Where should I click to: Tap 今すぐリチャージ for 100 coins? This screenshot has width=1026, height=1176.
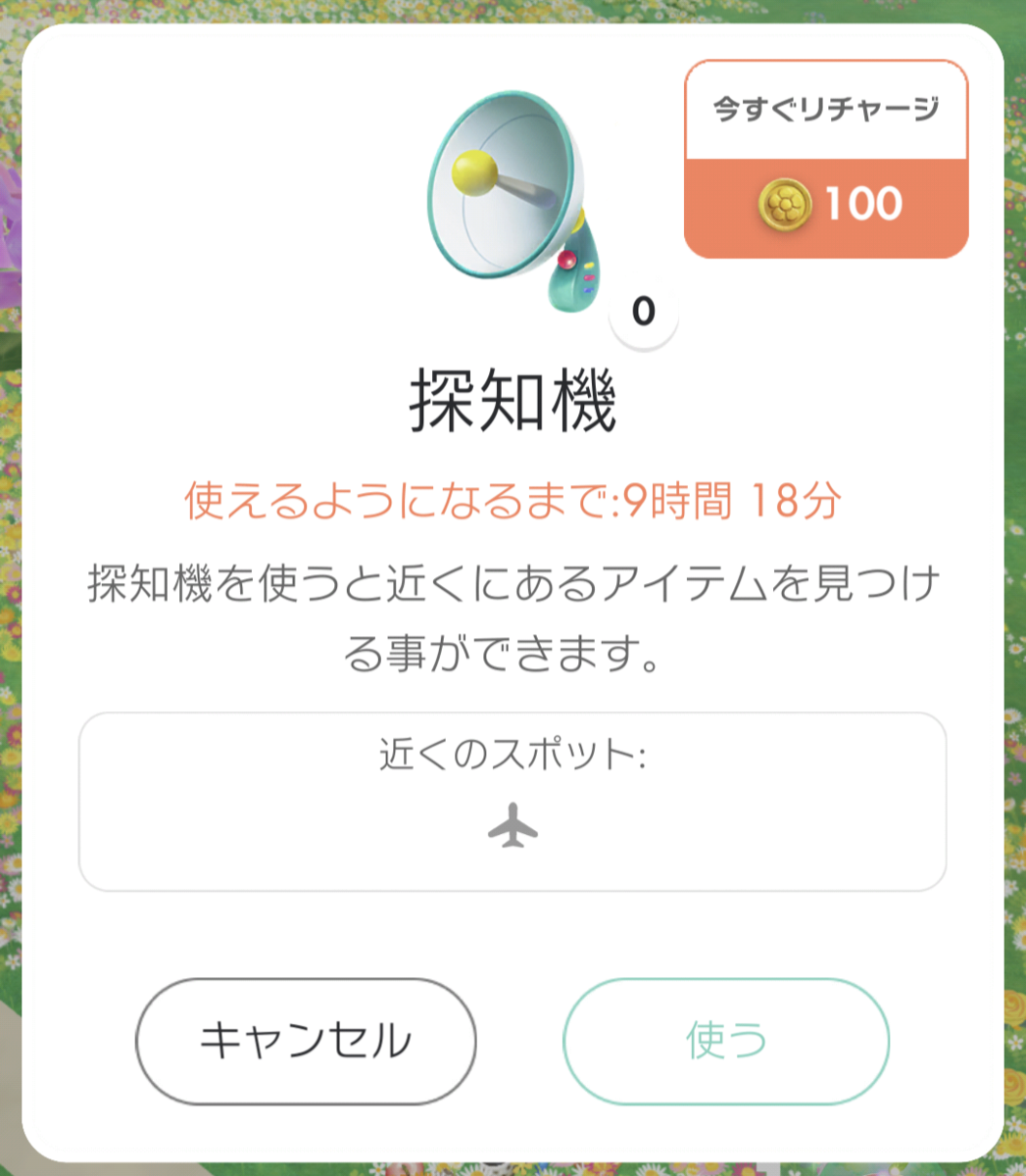click(826, 160)
